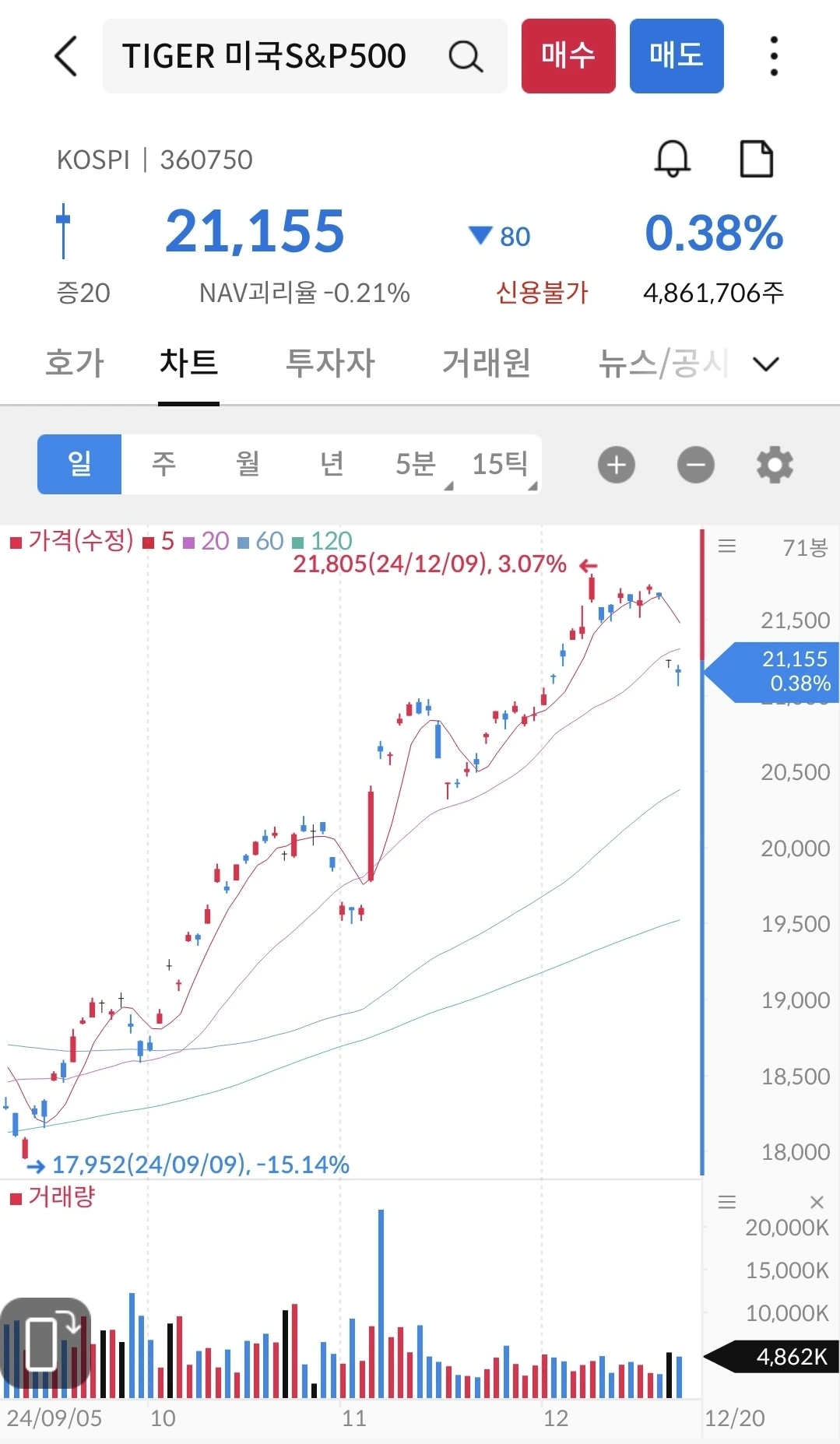This screenshot has width=840, height=1444.
Task: Tap the blue 매도 sell button
Action: 677,56
